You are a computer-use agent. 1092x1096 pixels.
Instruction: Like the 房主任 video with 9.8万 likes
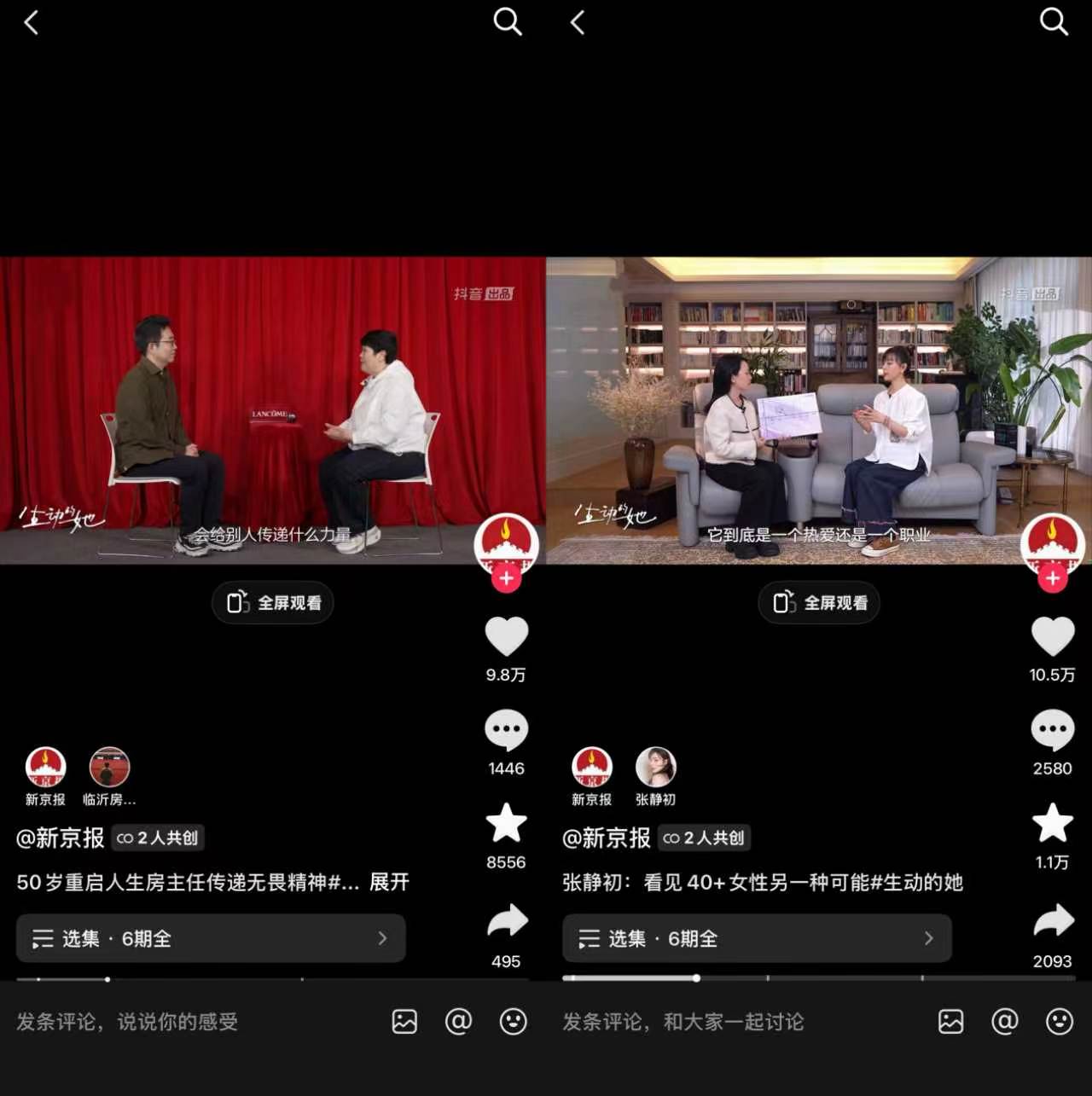506,637
